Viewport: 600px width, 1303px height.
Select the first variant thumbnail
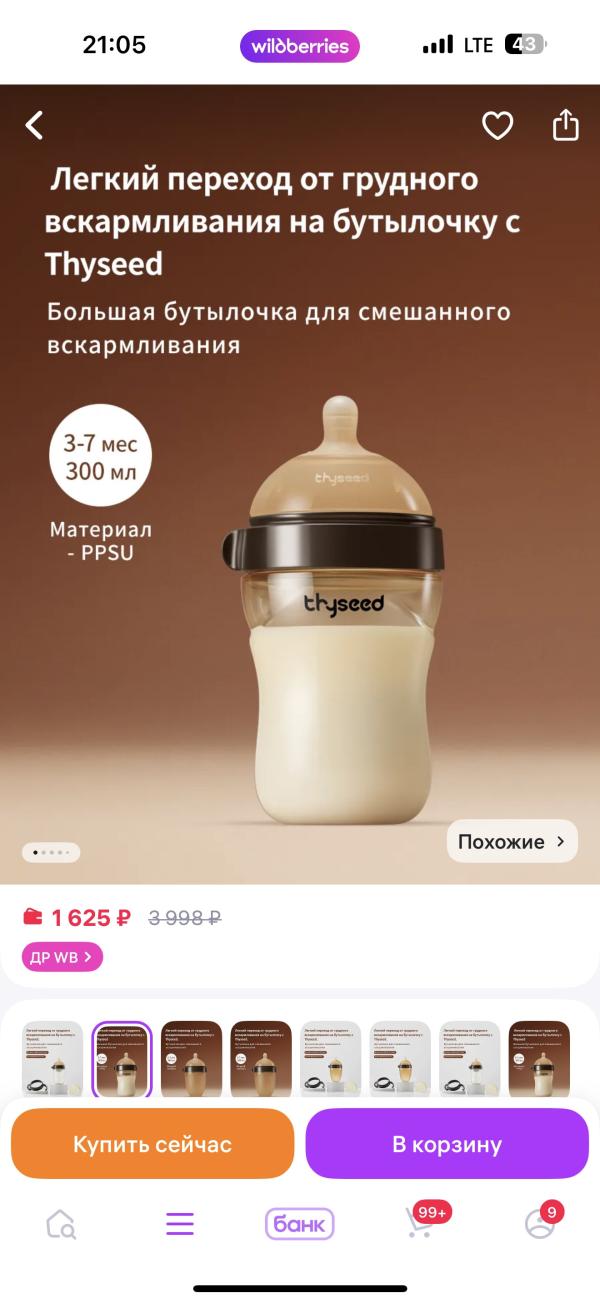(x=52, y=1060)
